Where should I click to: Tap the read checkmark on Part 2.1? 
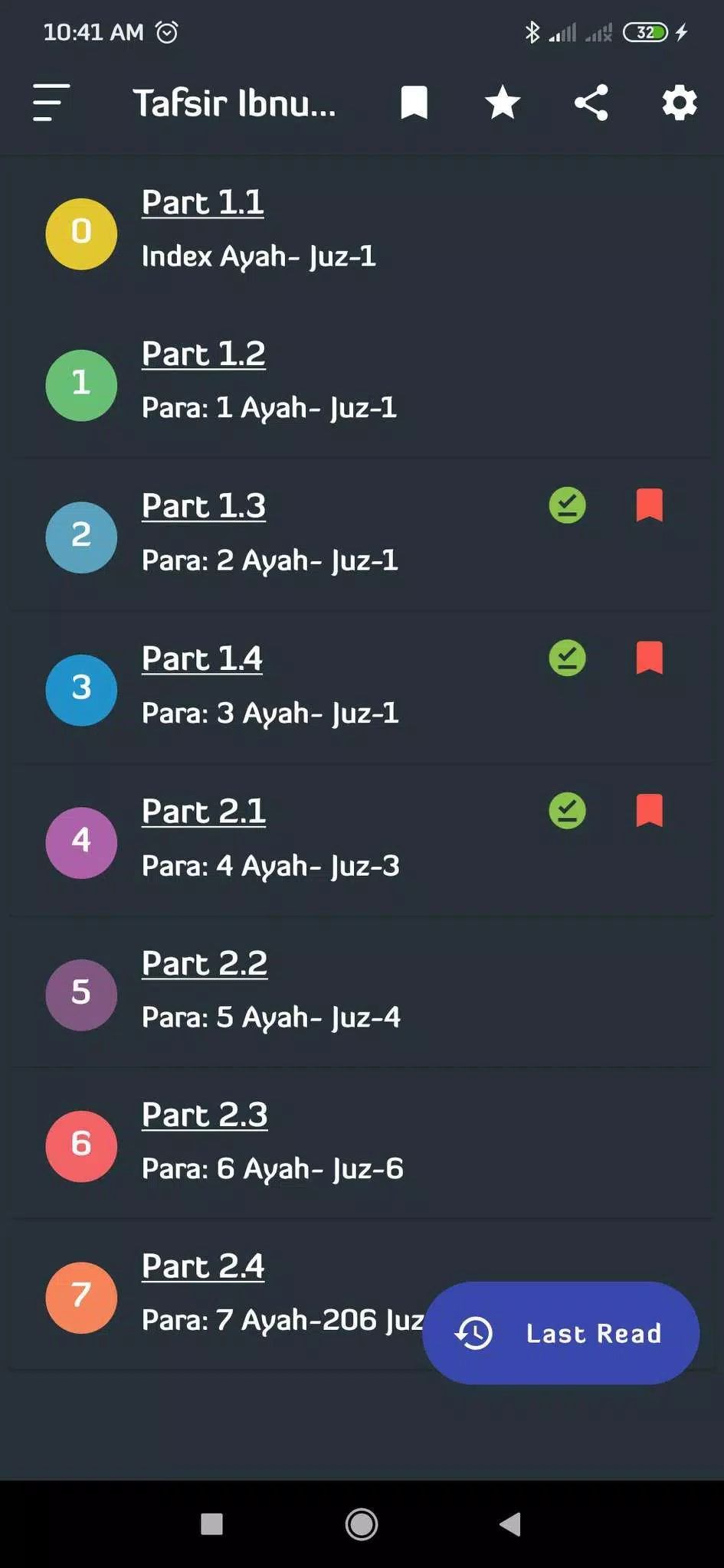click(567, 810)
